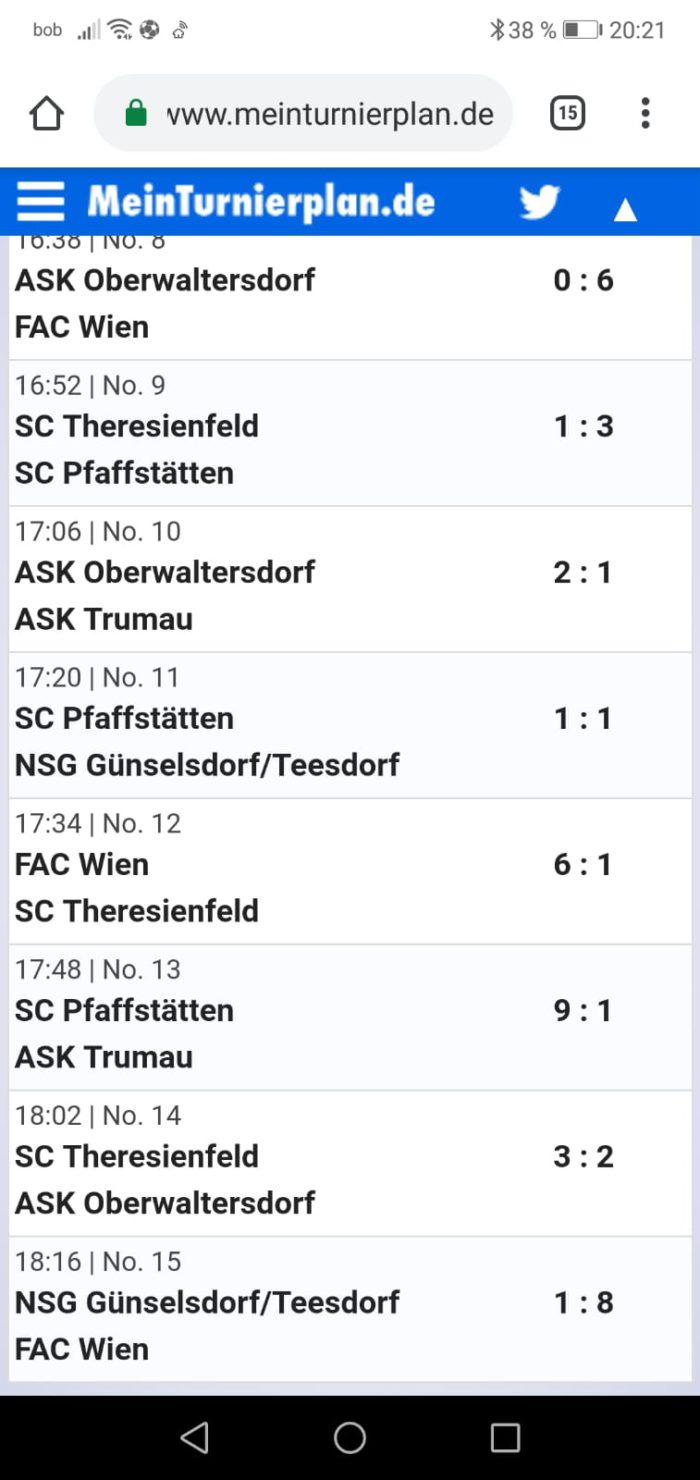Show recent apps via the square button
This screenshot has height=1480, width=700.
(x=505, y=1437)
